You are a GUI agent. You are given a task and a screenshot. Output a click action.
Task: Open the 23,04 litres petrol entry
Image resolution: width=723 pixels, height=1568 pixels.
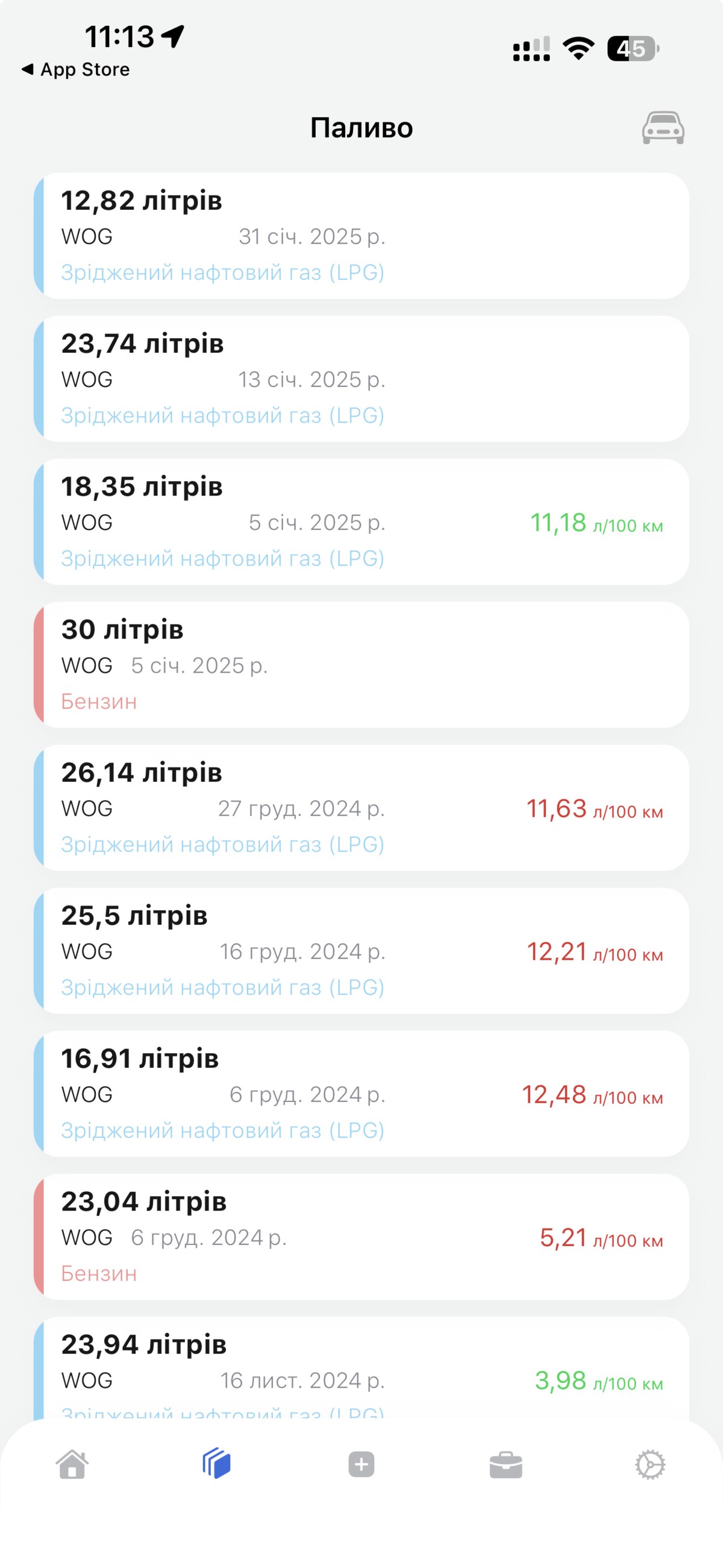[x=361, y=1237]
